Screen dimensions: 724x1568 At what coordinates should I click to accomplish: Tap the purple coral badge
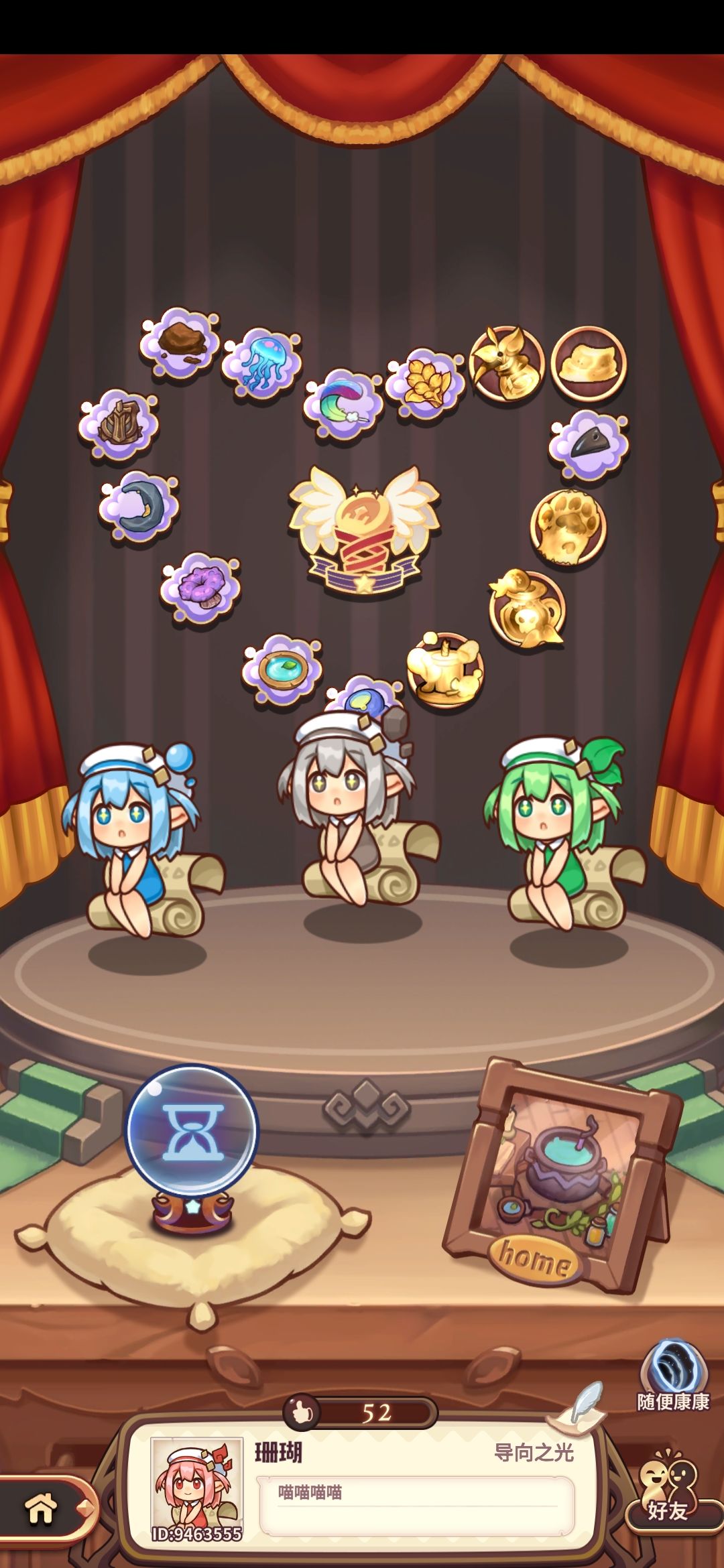pyautogui.click(x=200, y=588)
